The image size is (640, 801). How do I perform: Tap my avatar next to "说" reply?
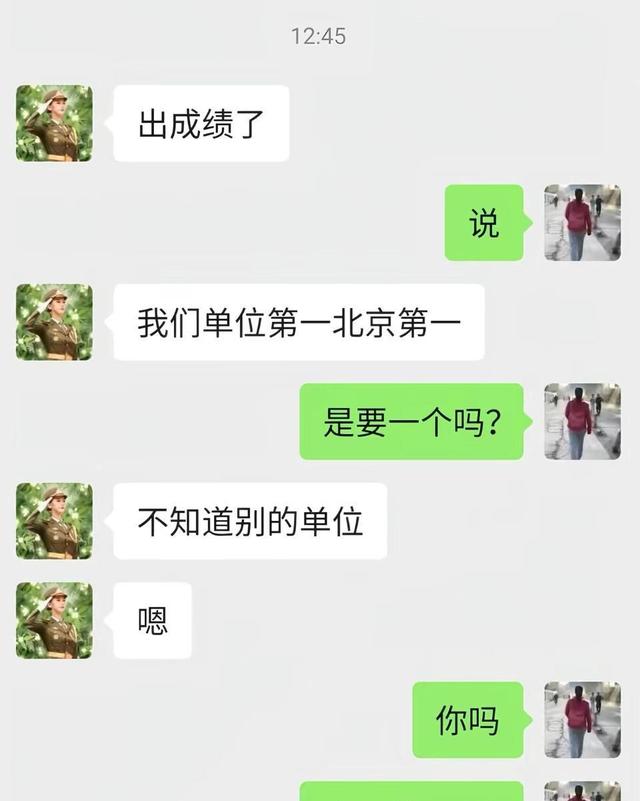coord(582,223)
